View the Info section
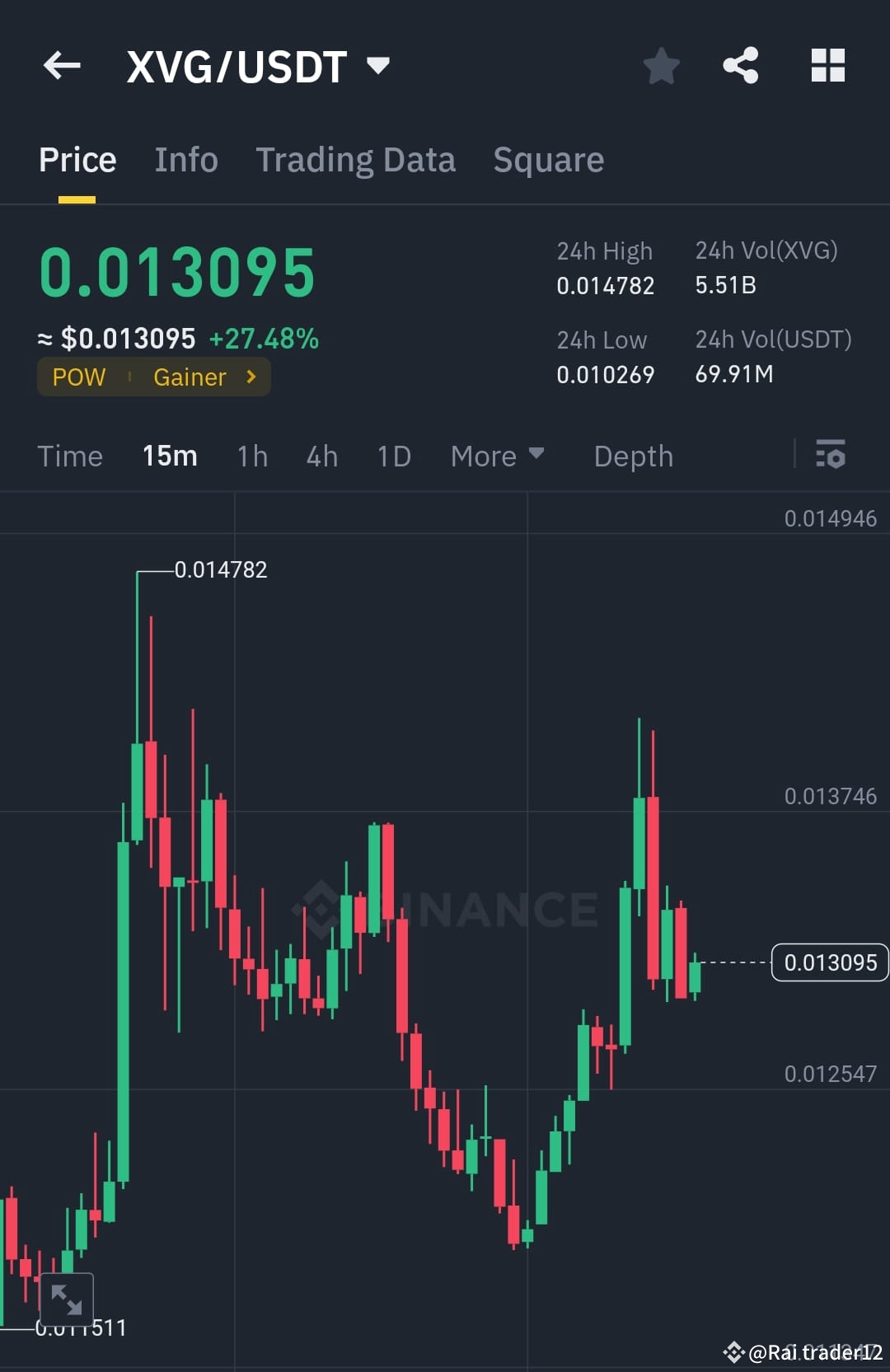The image size is (890, 1372). pyautogui.click(x=185, y=159)
